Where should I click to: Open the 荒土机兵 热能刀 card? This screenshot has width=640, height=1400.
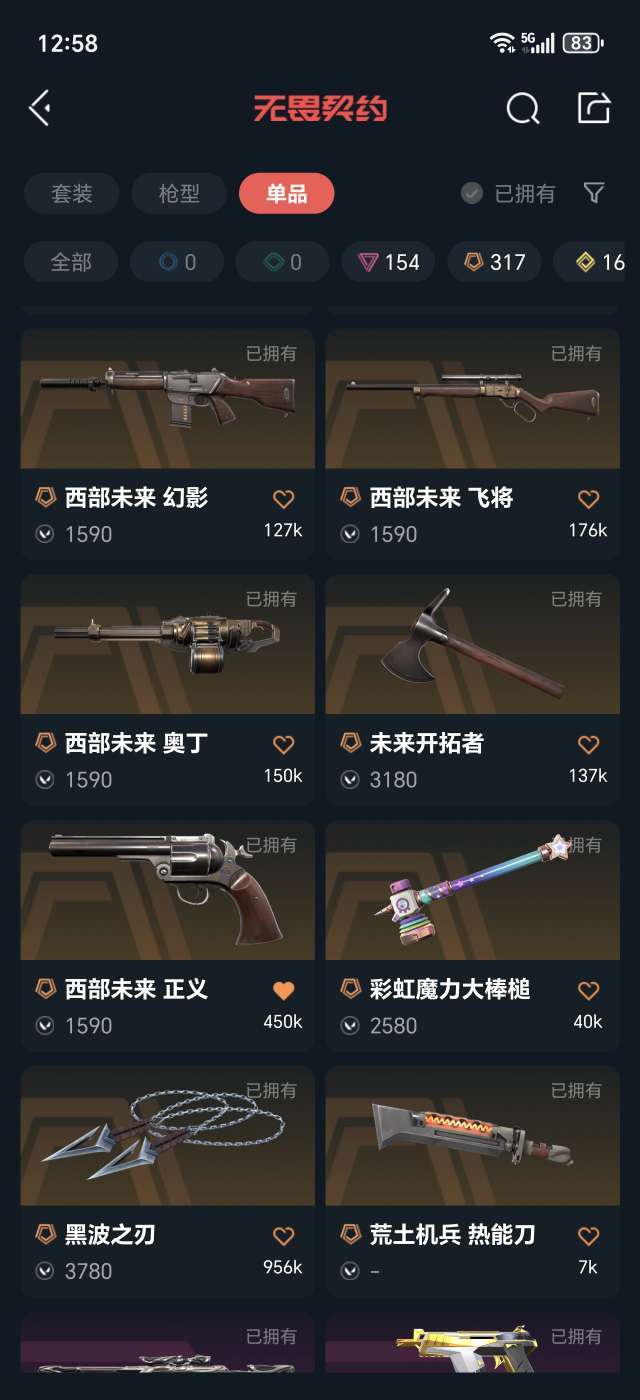tap(472, 1181)
